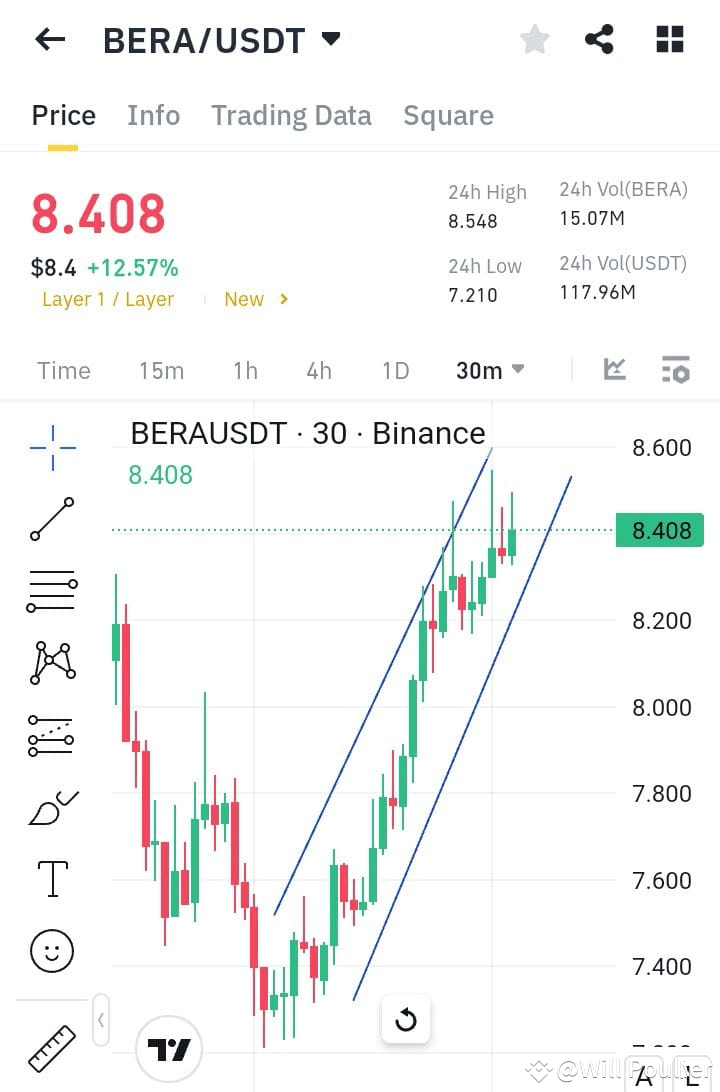Open the New token listing link
Screen dimensions: 720x1092
(252, 299)
